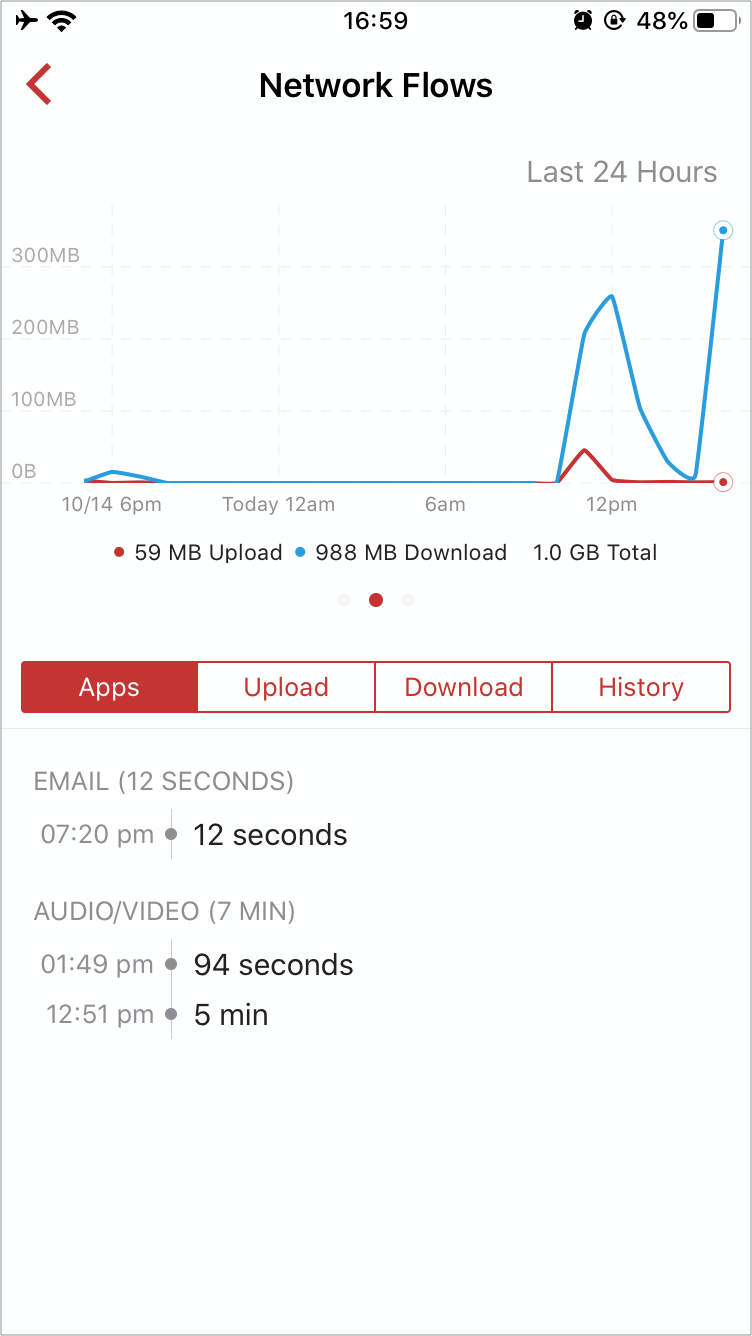Switch to the Download tab
752x1336 pixels.
(x=464, y=687)
